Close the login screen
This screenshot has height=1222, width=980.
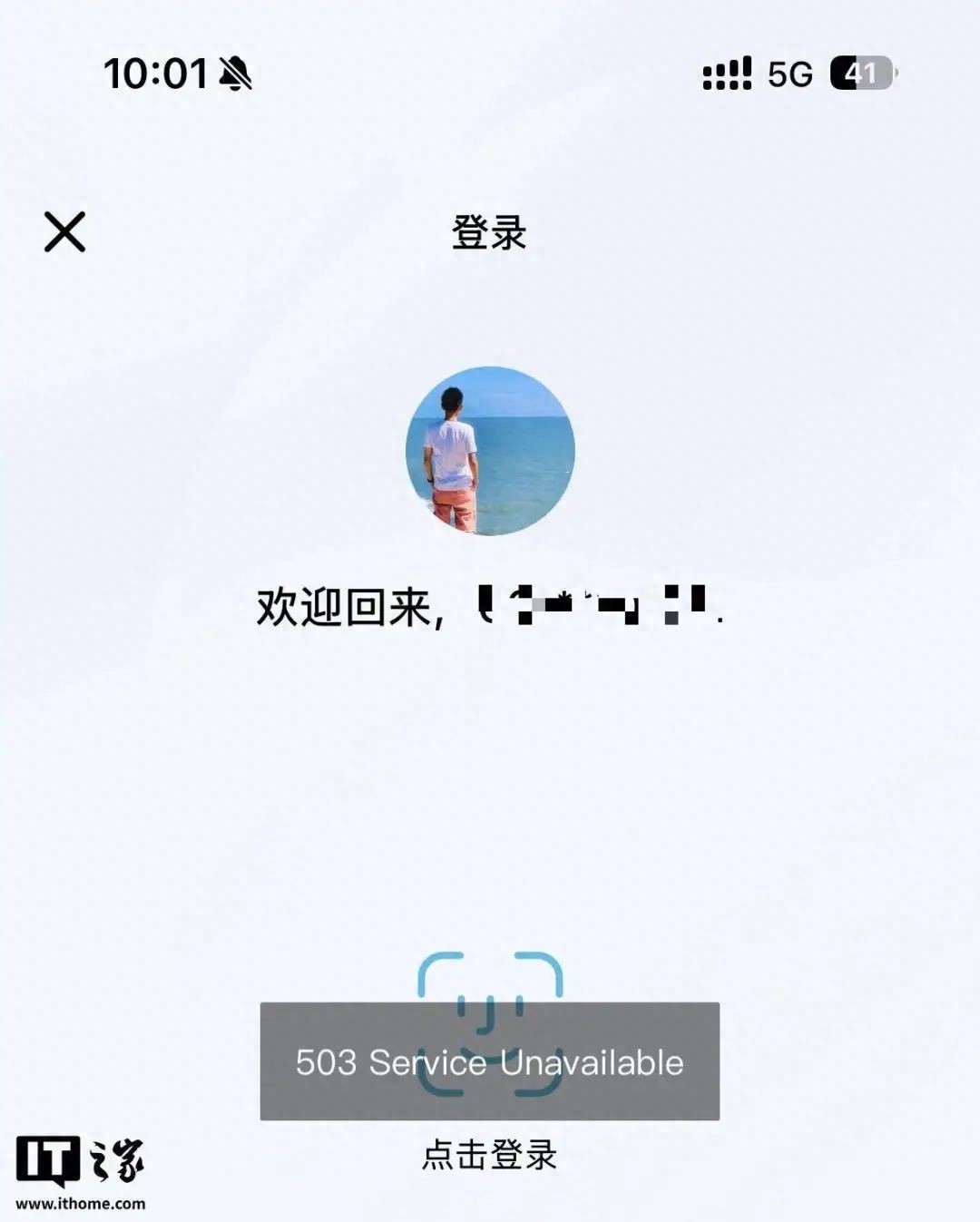(x=64, y=232)
